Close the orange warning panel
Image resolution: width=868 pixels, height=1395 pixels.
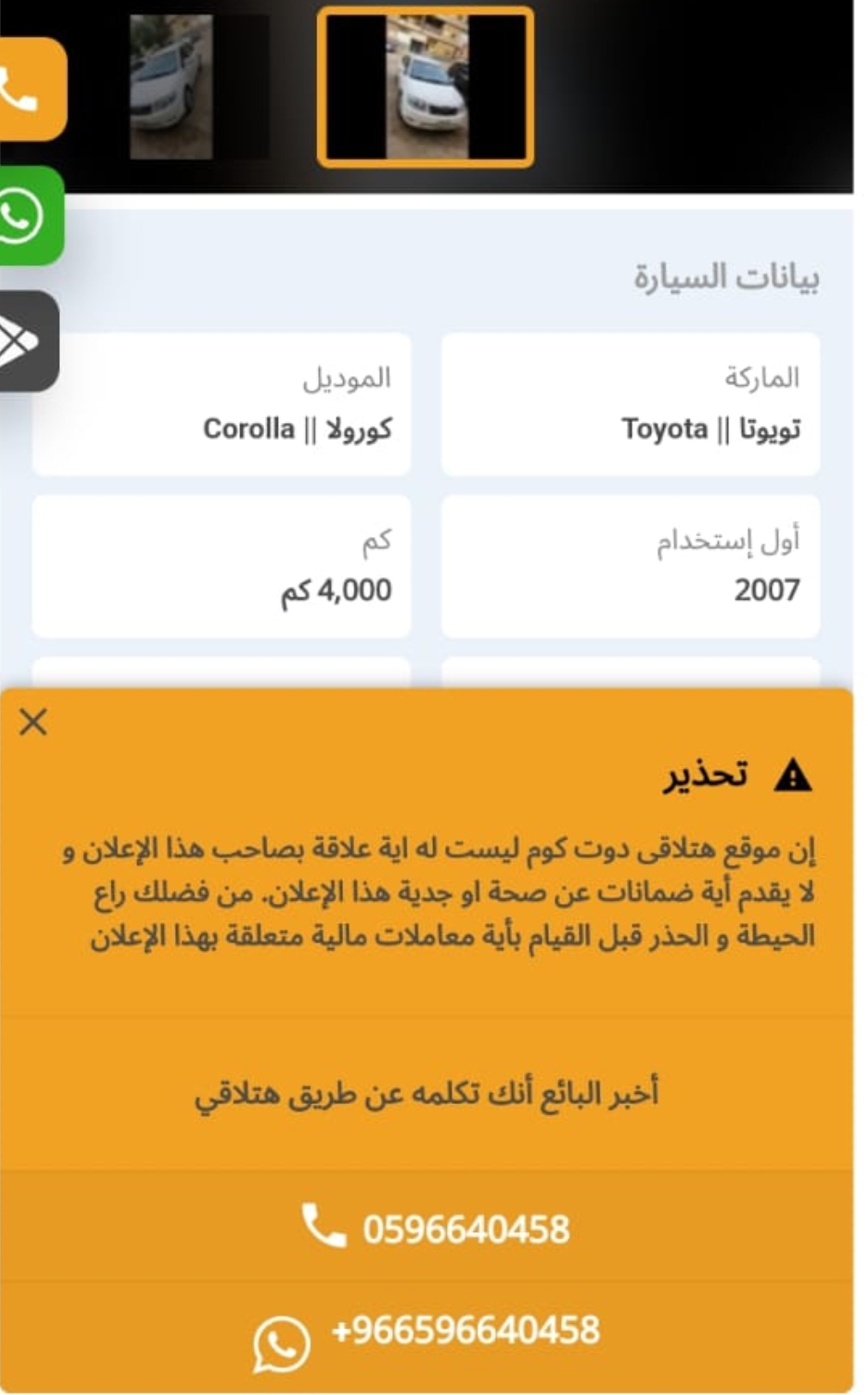pyautogui.click(x=33, y=722)
